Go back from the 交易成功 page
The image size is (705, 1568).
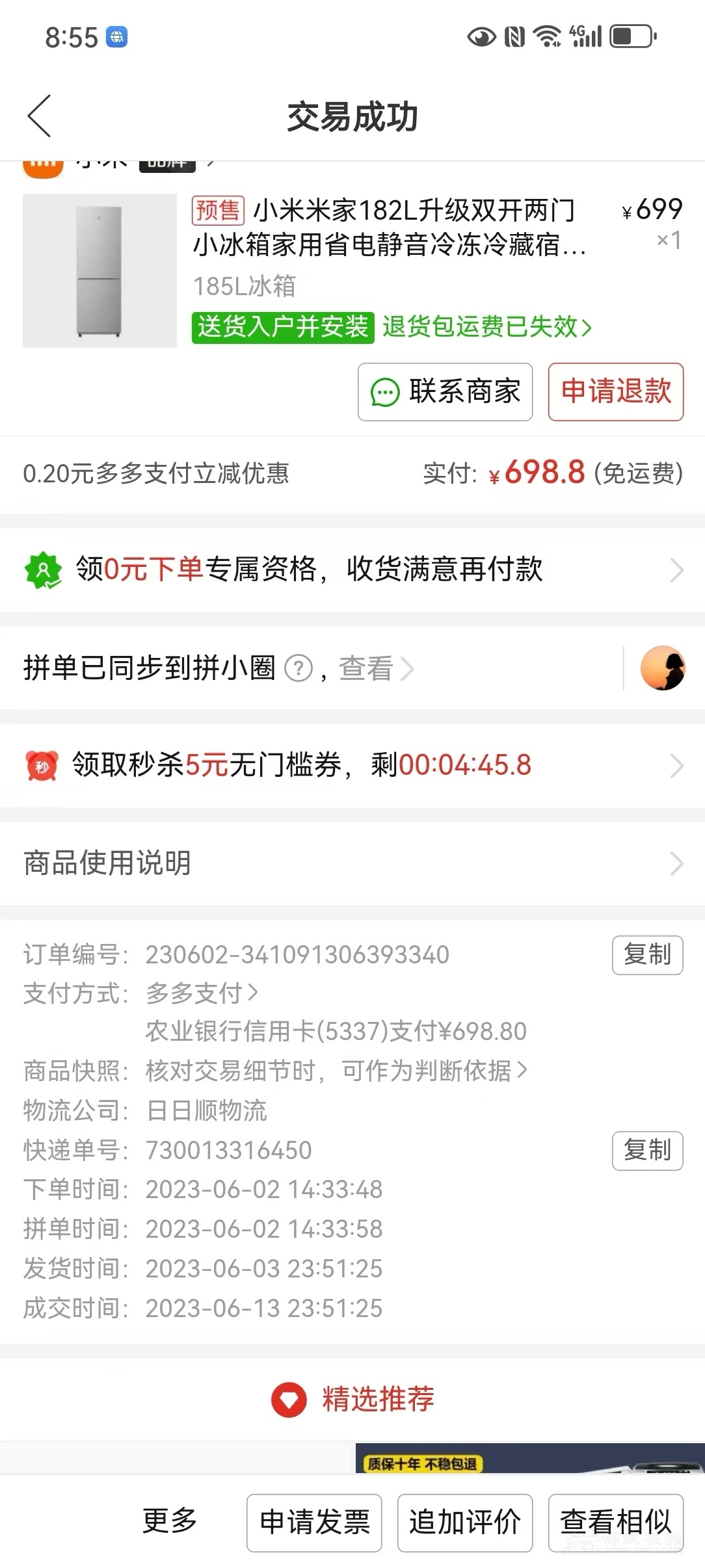point(39,116)
